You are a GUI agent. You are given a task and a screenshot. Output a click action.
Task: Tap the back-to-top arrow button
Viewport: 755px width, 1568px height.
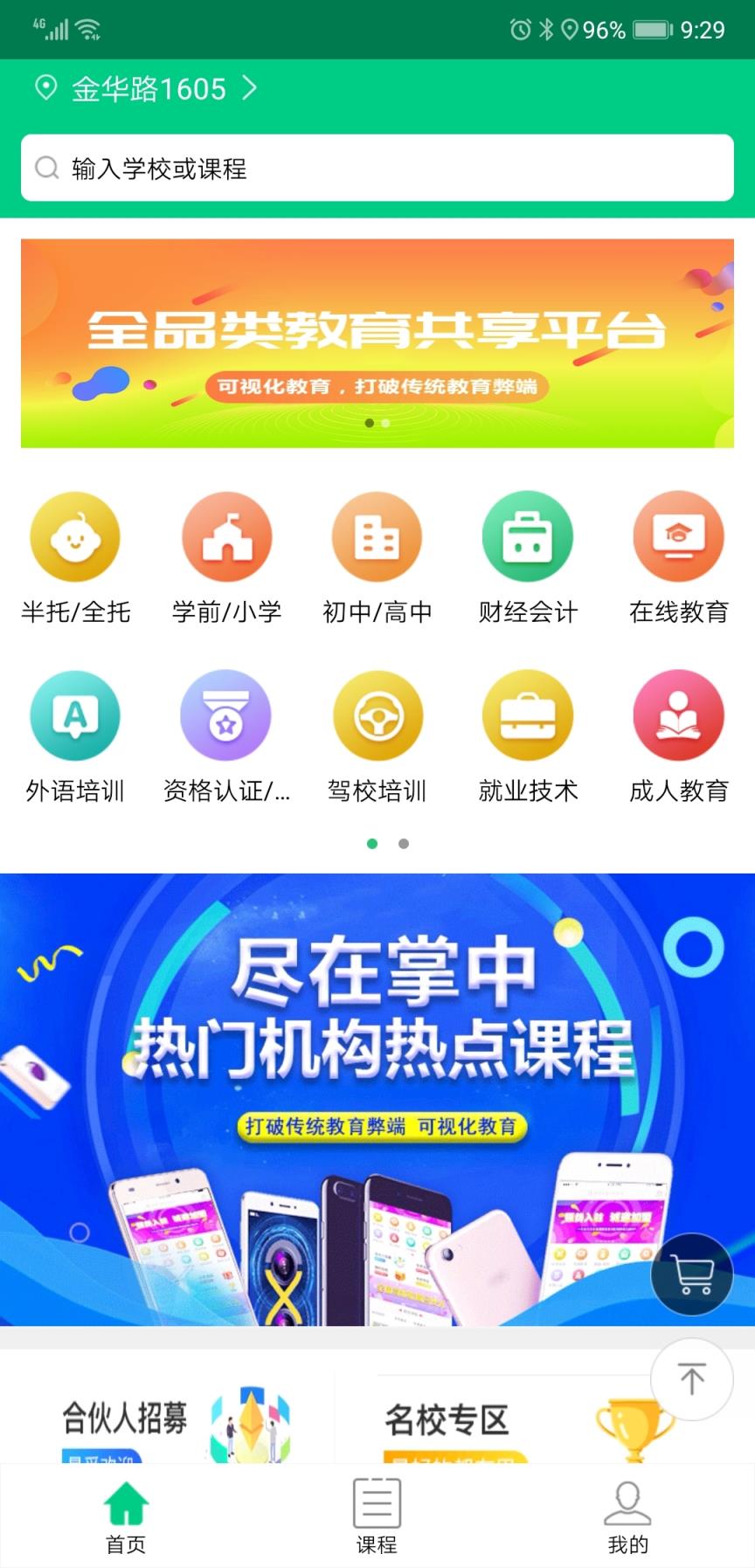pos(692,1379)
